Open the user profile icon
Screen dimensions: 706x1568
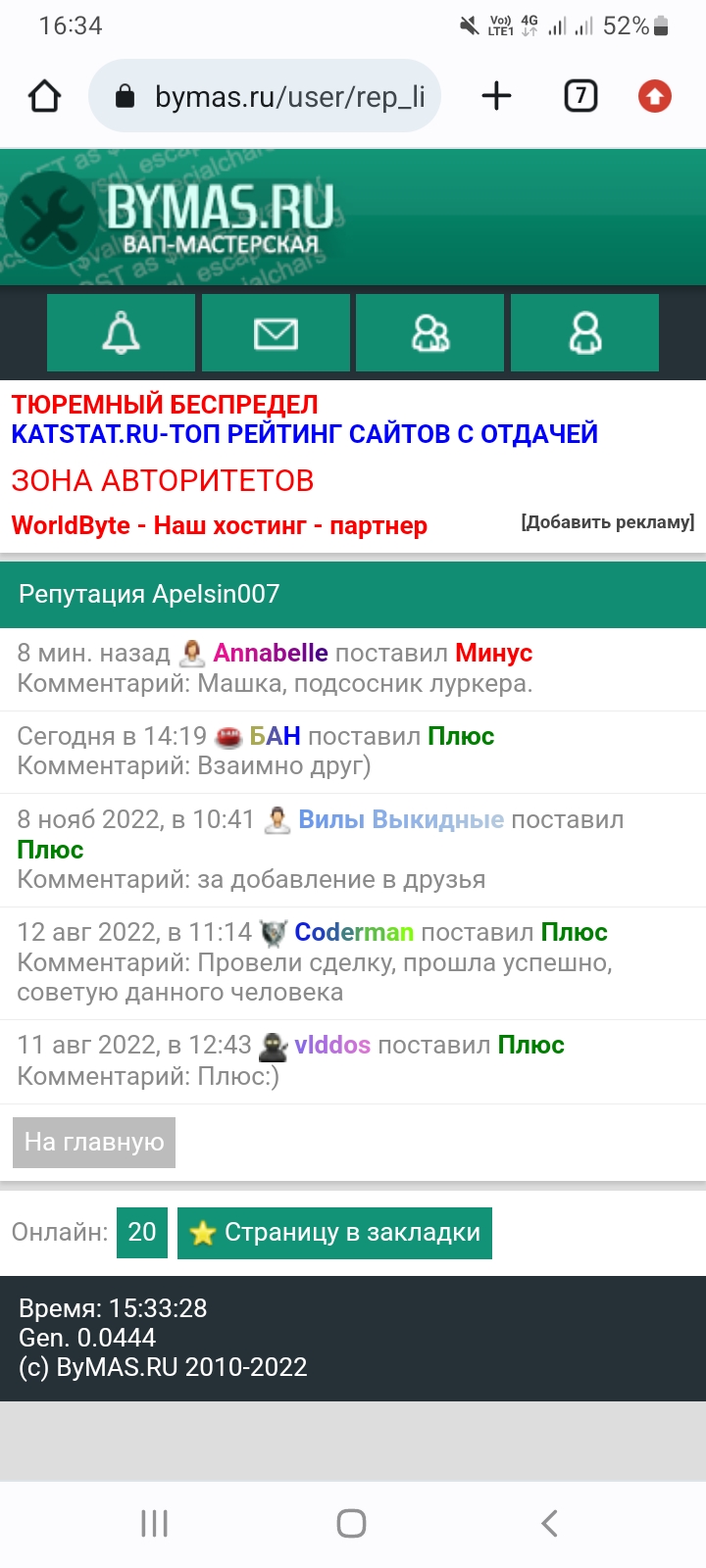585,333
